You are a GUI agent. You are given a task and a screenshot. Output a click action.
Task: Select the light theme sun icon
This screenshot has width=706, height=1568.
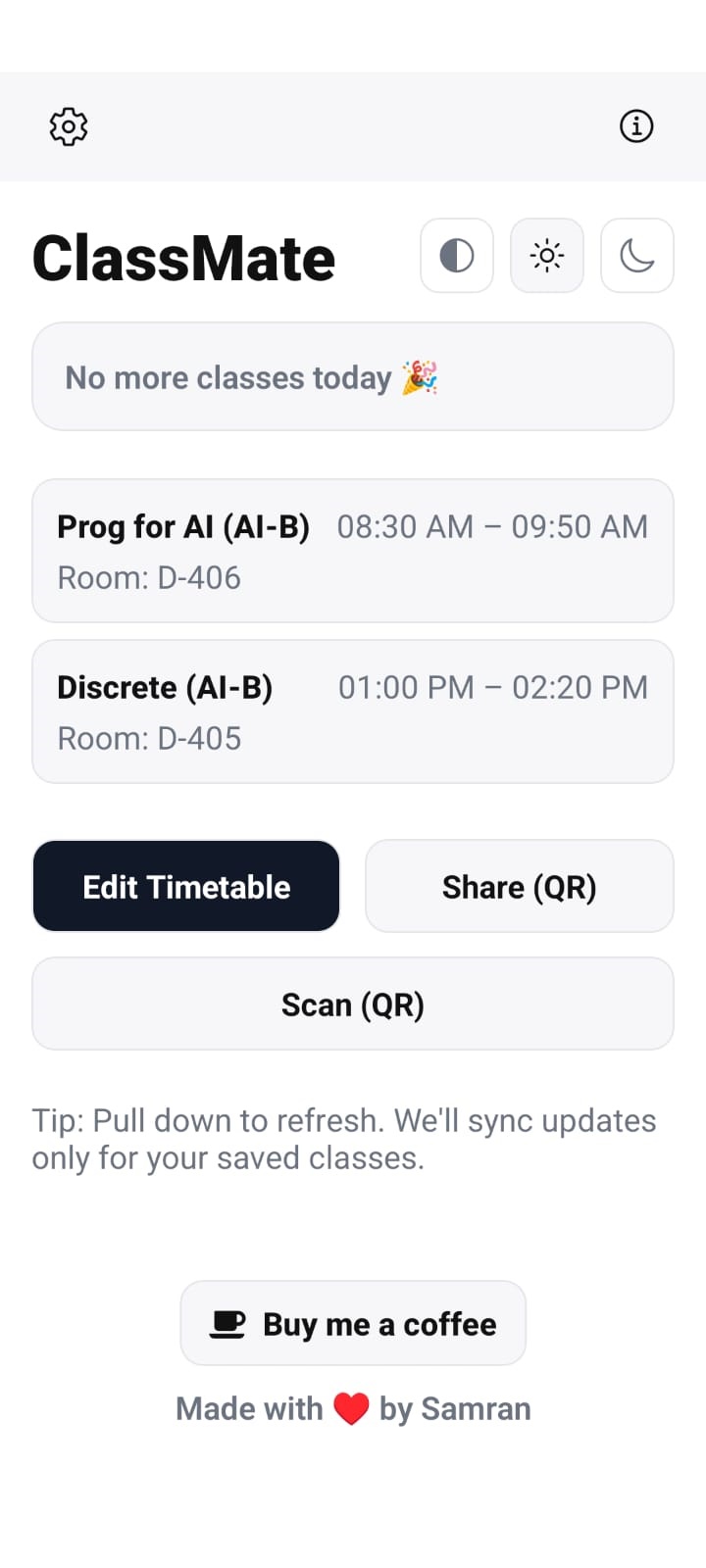point(547,256)
